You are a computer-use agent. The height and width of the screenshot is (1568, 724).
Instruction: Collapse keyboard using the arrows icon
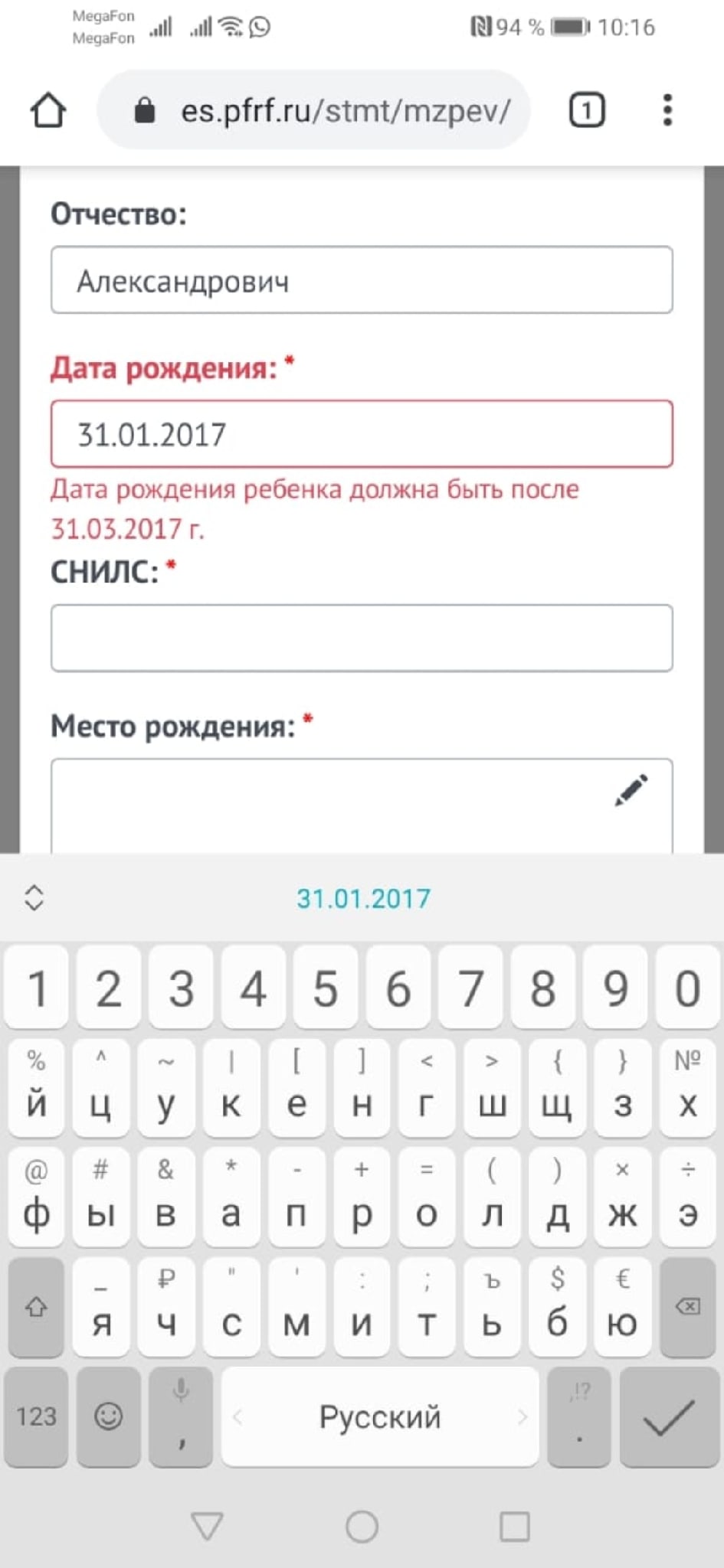point(34,897)
